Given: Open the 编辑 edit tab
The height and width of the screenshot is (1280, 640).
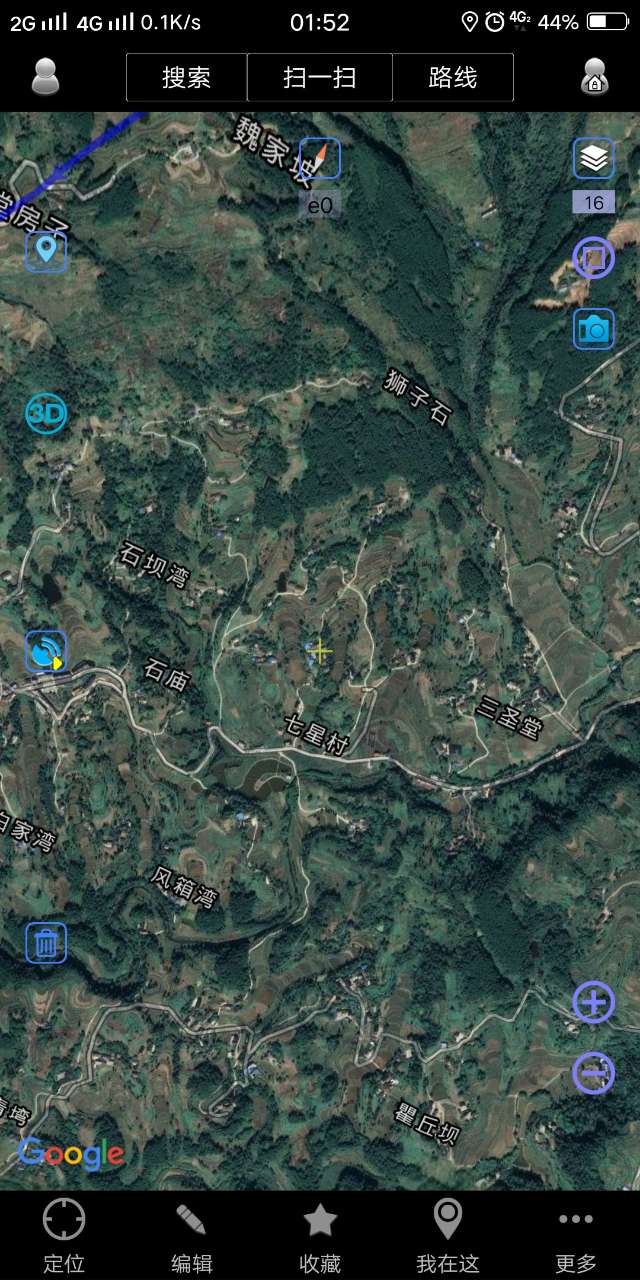Looking at the screenshot, I should click(191, 1236).
